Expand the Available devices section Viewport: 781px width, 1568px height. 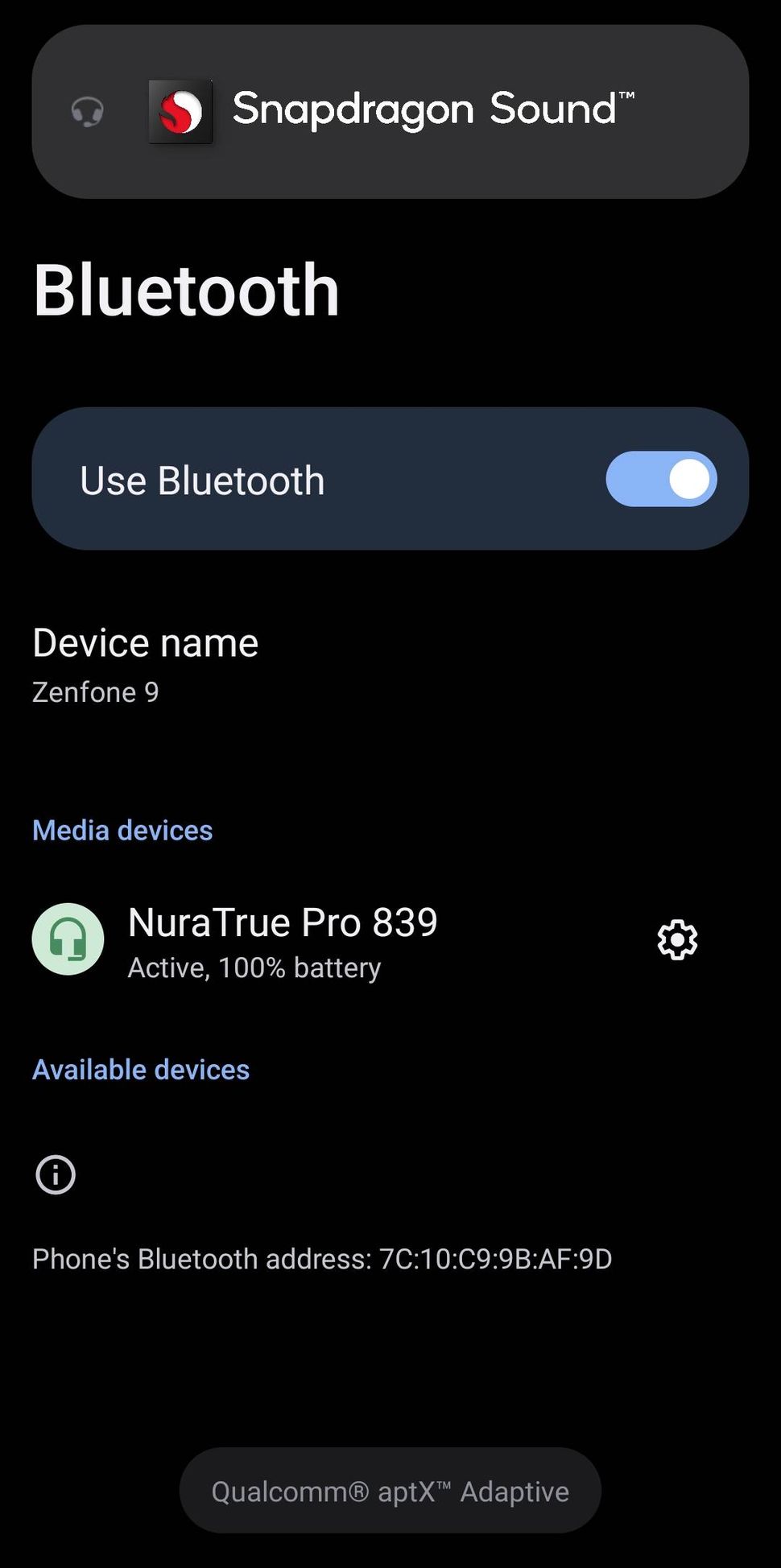click(140, 1069)
